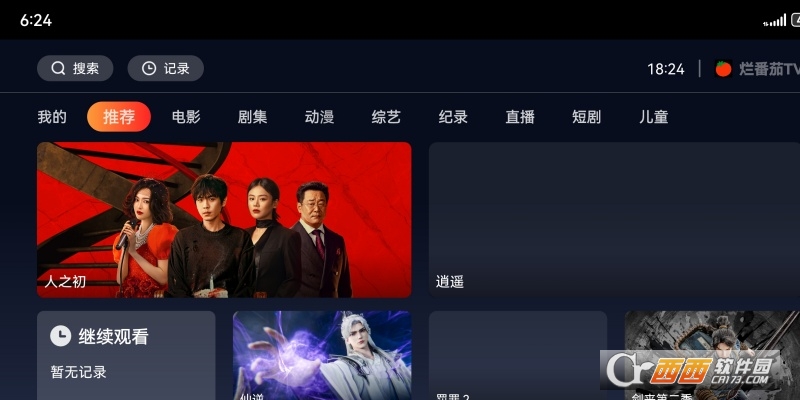Open the 短剧 tab
This screenshot has height=400, width=800.
coord(586,117)
